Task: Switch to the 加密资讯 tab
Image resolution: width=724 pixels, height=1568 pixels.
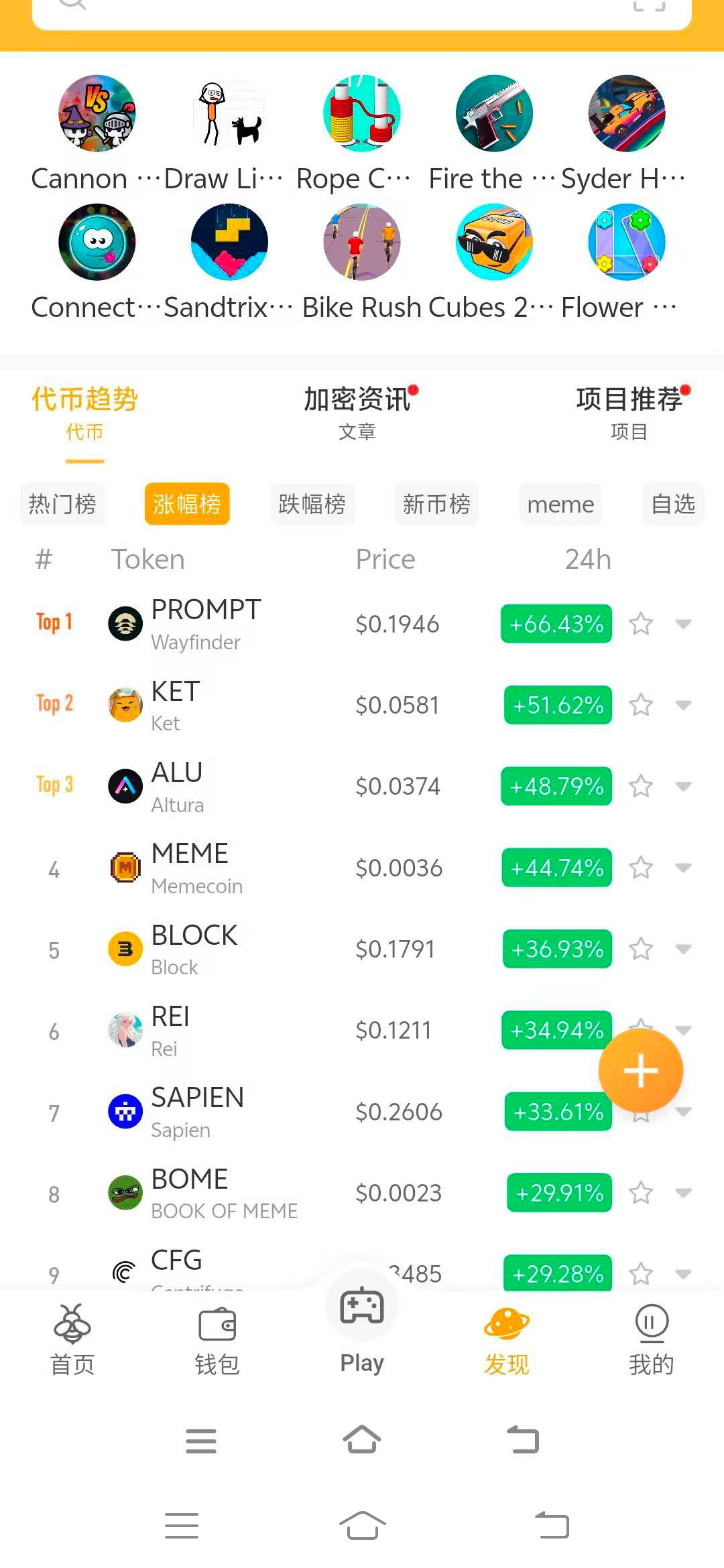Action: tap(357, 398)
